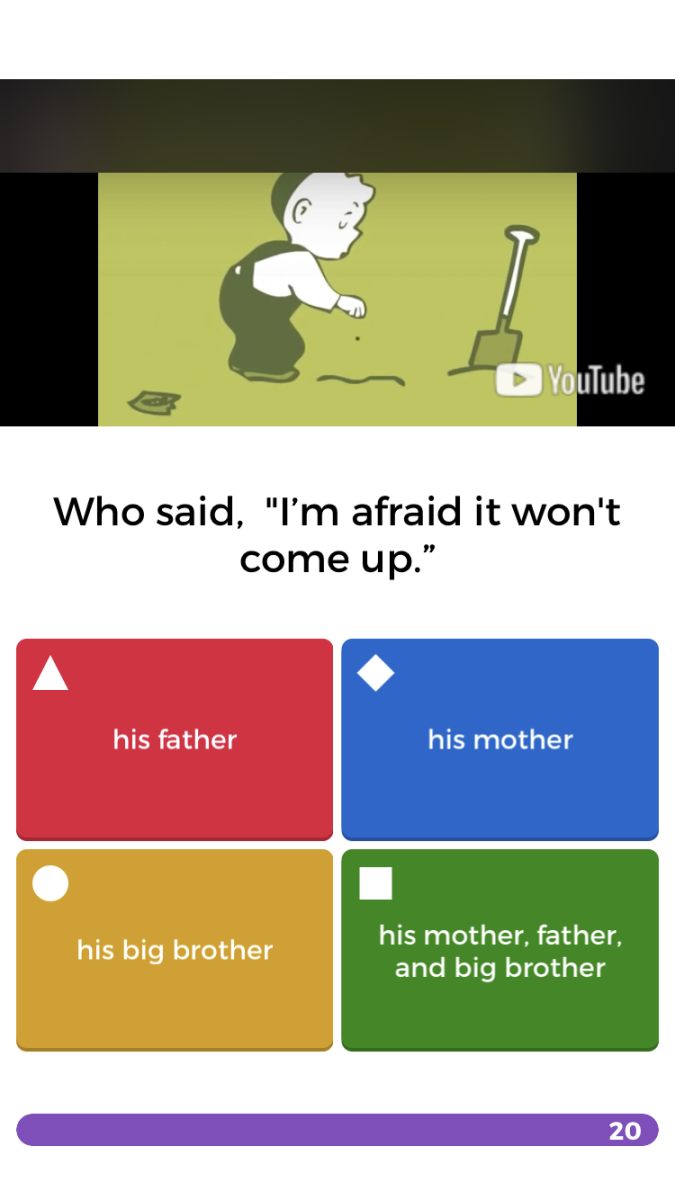Answer "his mother, father, and big brother"
675x1200 pixels.
coord(500,949)
